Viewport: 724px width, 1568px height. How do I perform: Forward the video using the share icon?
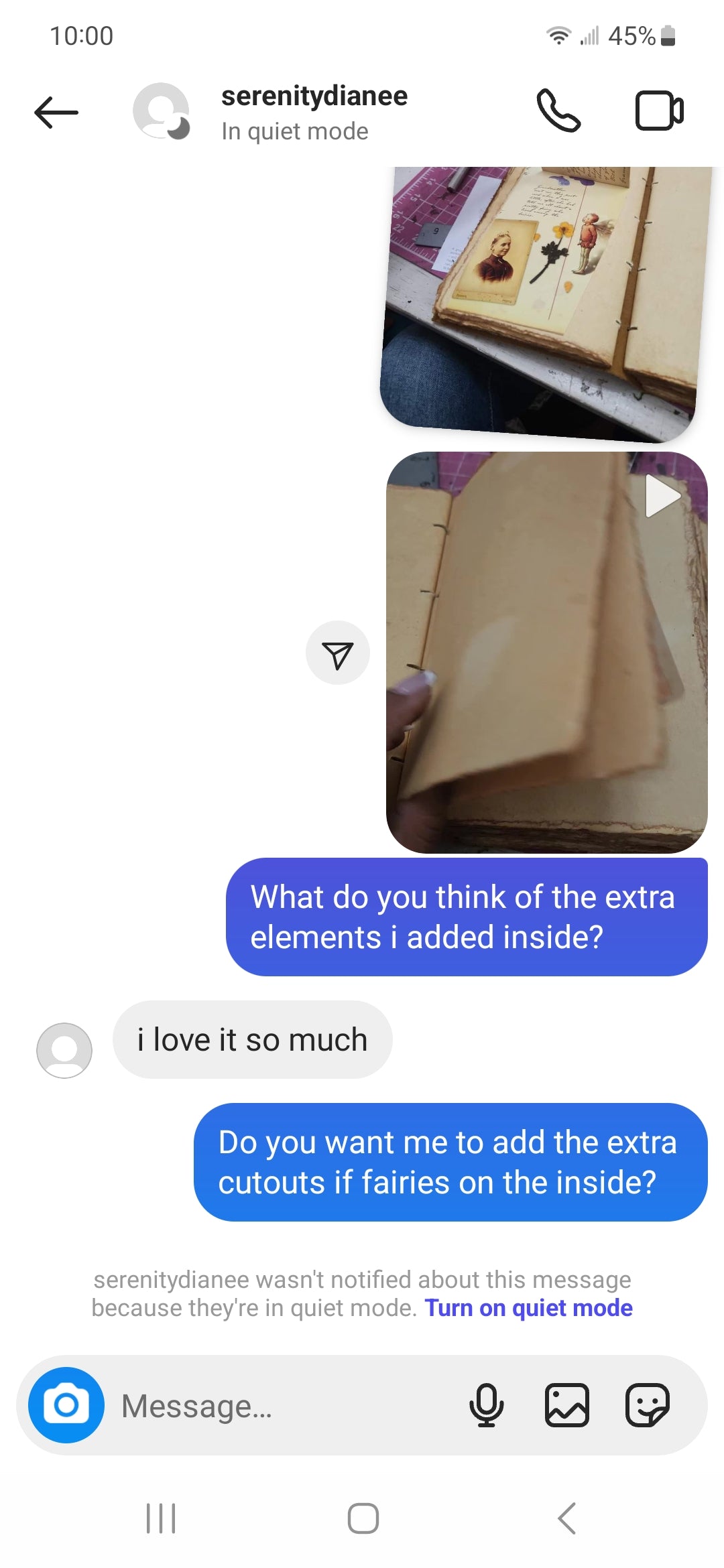[337, 653]
